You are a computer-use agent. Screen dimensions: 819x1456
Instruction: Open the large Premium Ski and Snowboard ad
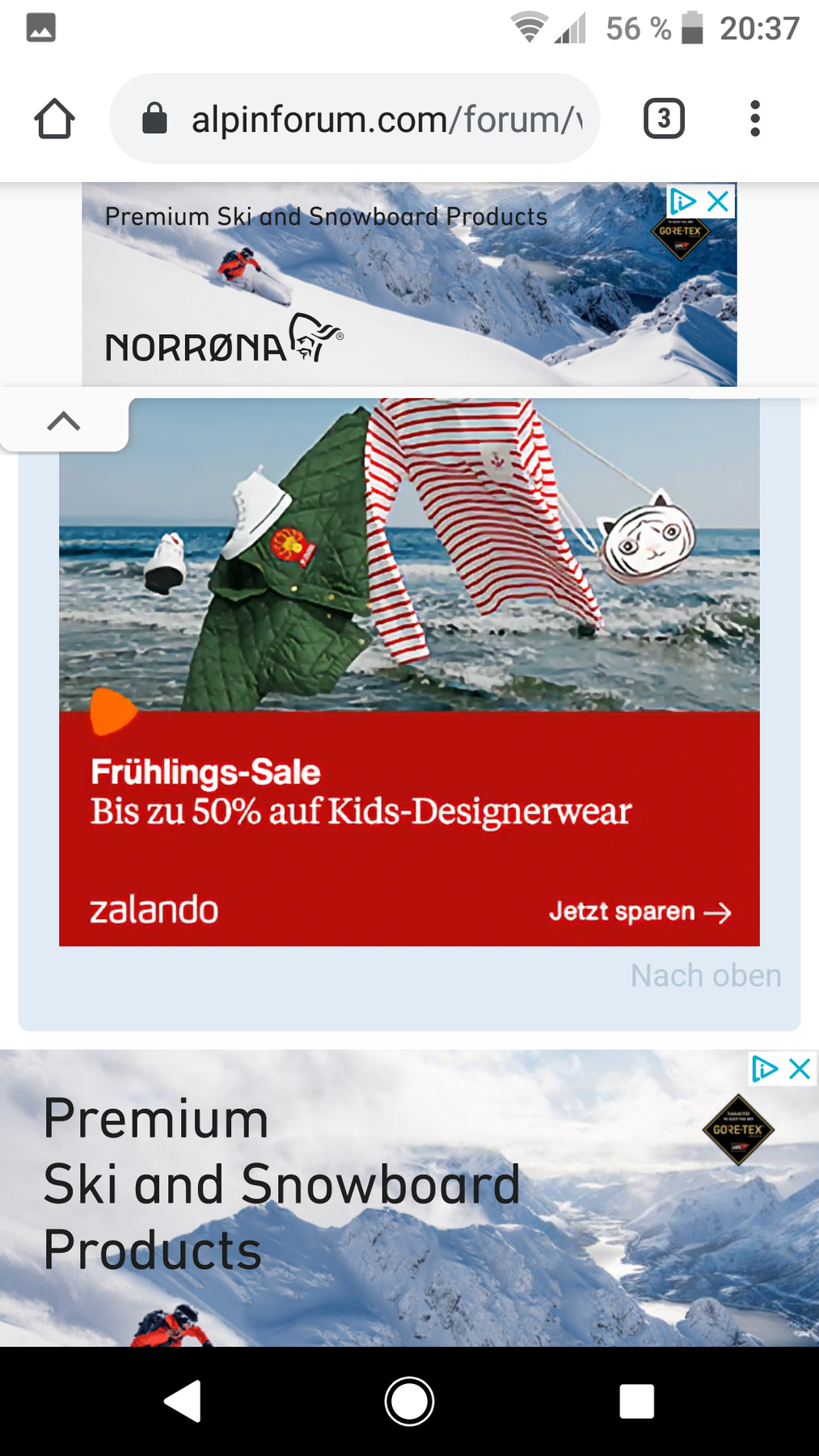pyautogui.click(x=364, y=1213)
